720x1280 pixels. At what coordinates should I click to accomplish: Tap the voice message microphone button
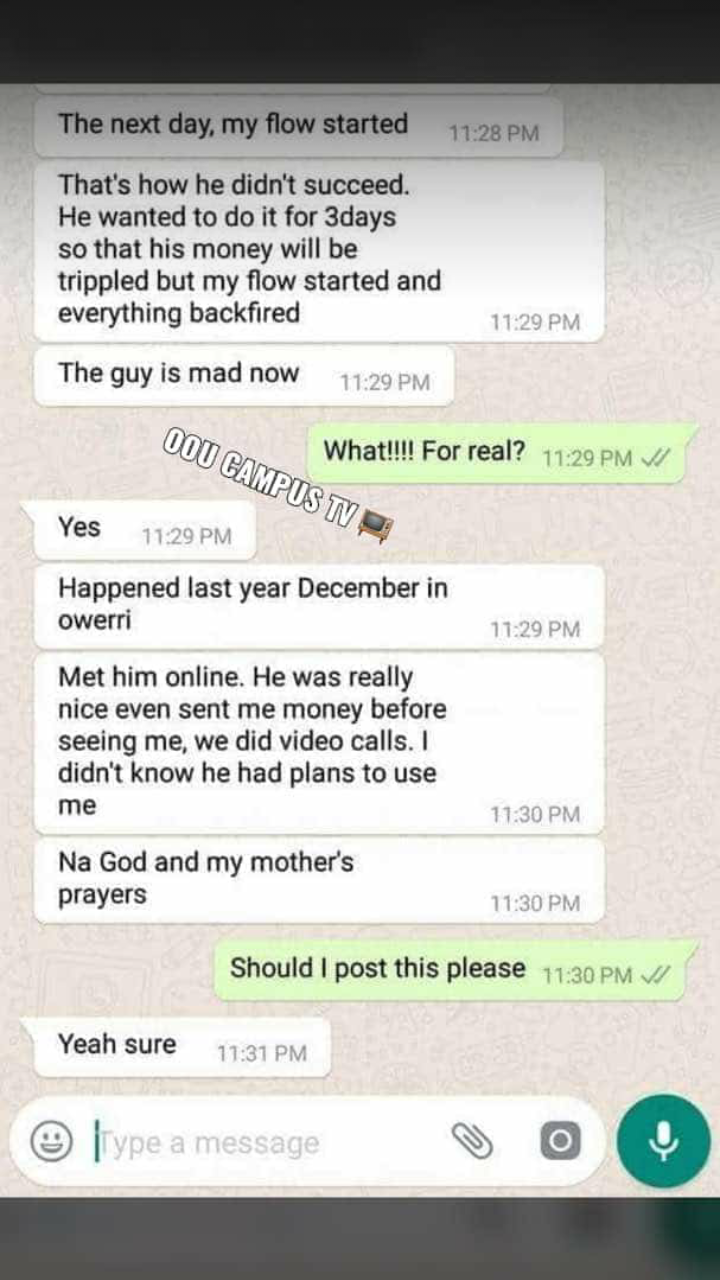664,1141
